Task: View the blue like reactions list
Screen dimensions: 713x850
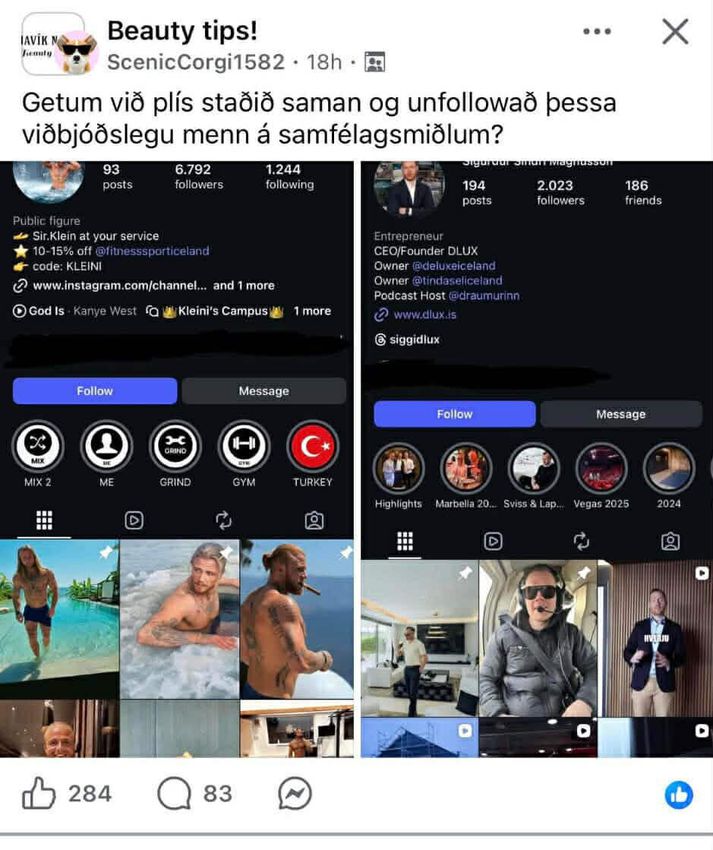Action: tap(679, 795)
